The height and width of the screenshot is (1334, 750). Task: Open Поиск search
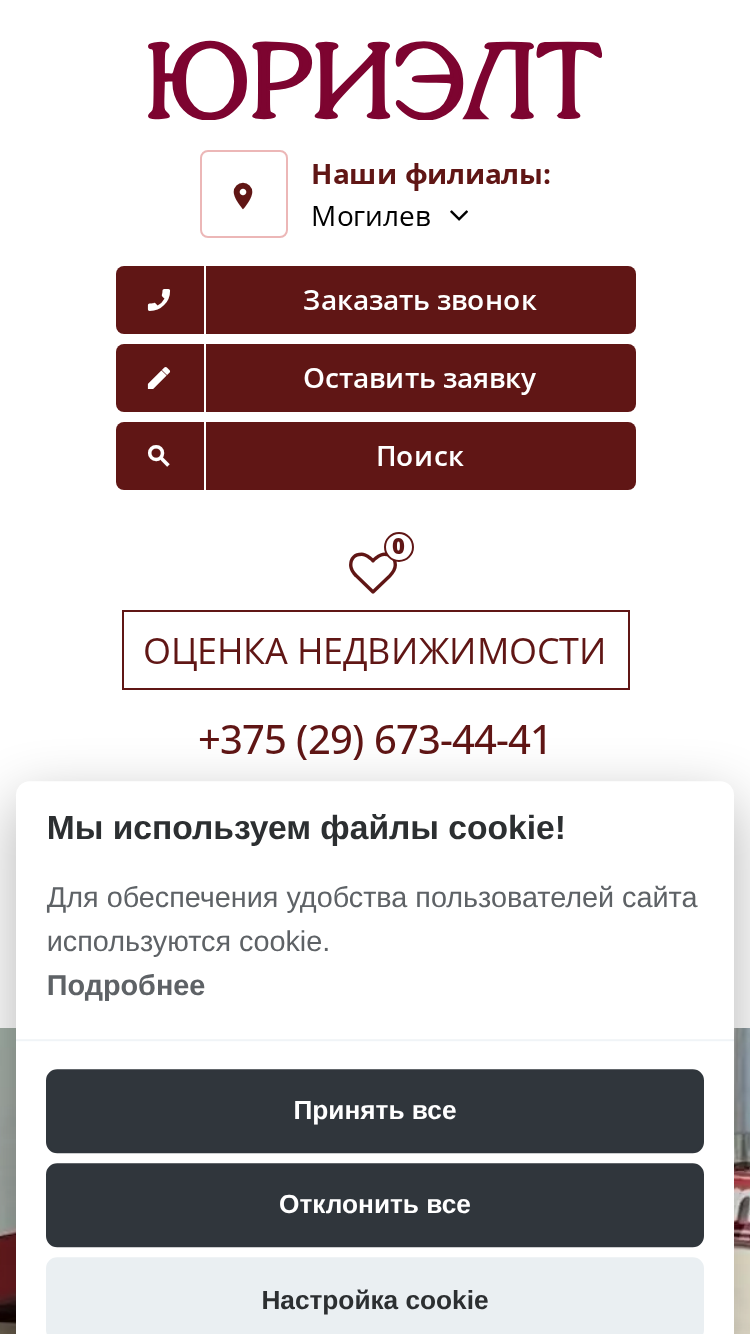[376, 456]
